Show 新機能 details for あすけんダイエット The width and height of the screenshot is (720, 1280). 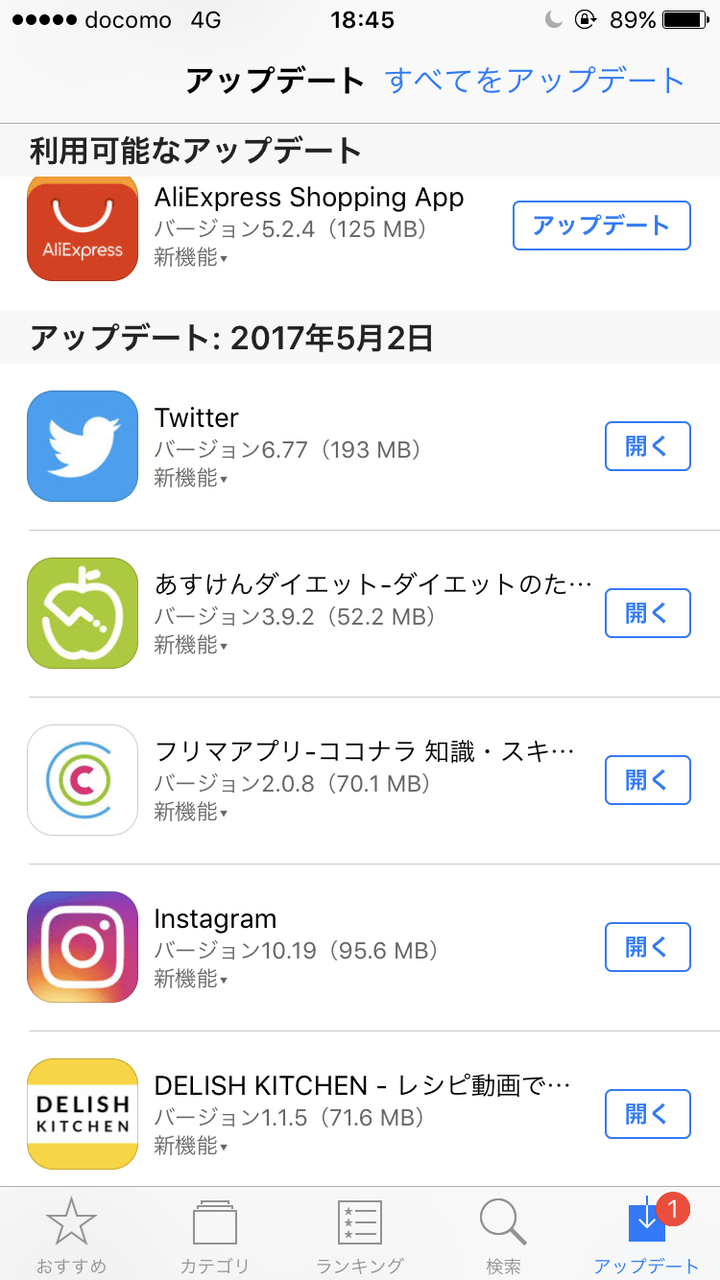point(190,645)
